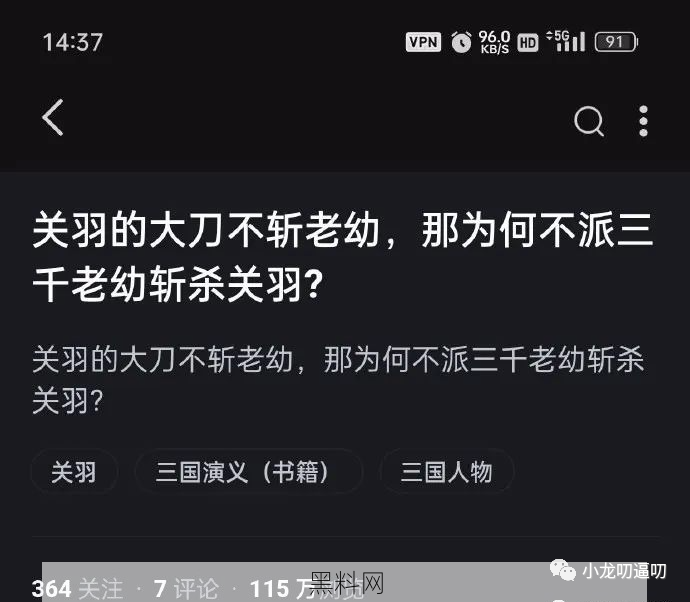
Task: View the 三国人物 topic tag
Action: 447,471
